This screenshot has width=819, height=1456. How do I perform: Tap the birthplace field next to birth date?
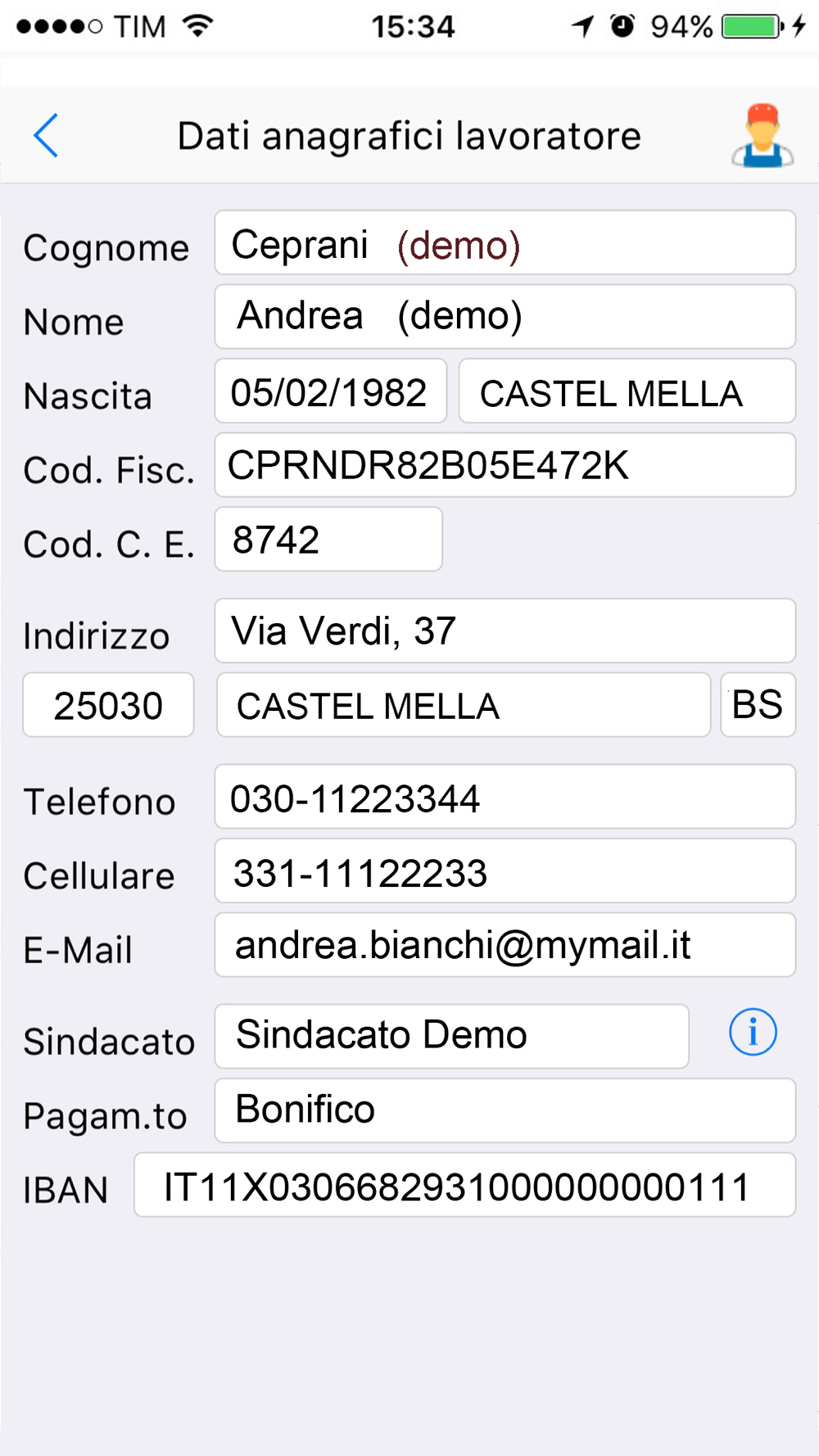[627, 391]
